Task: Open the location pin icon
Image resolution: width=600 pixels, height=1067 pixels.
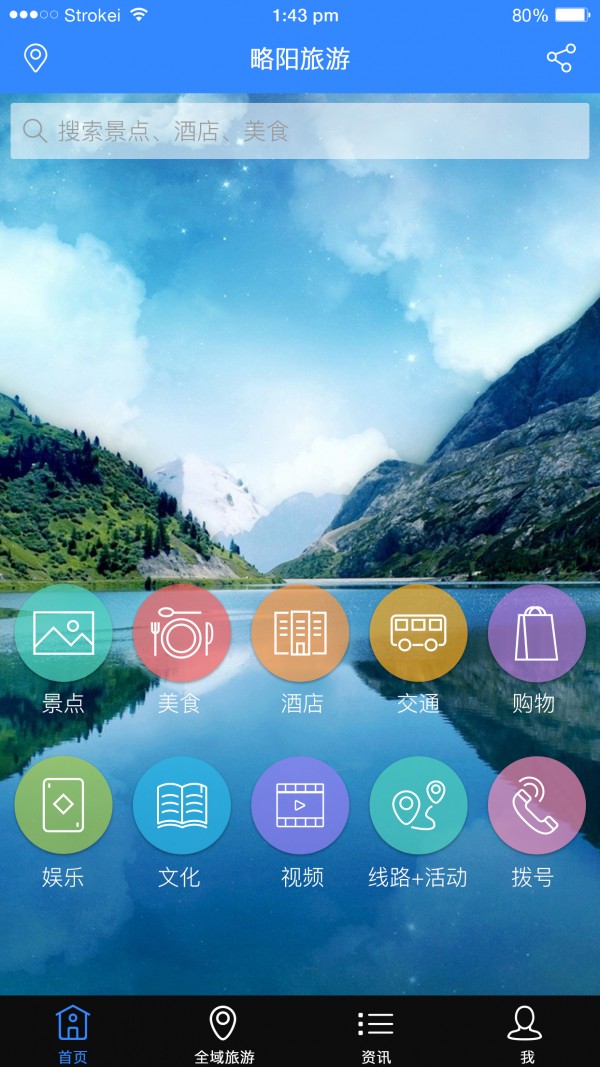Action: [x=36, y=58]
